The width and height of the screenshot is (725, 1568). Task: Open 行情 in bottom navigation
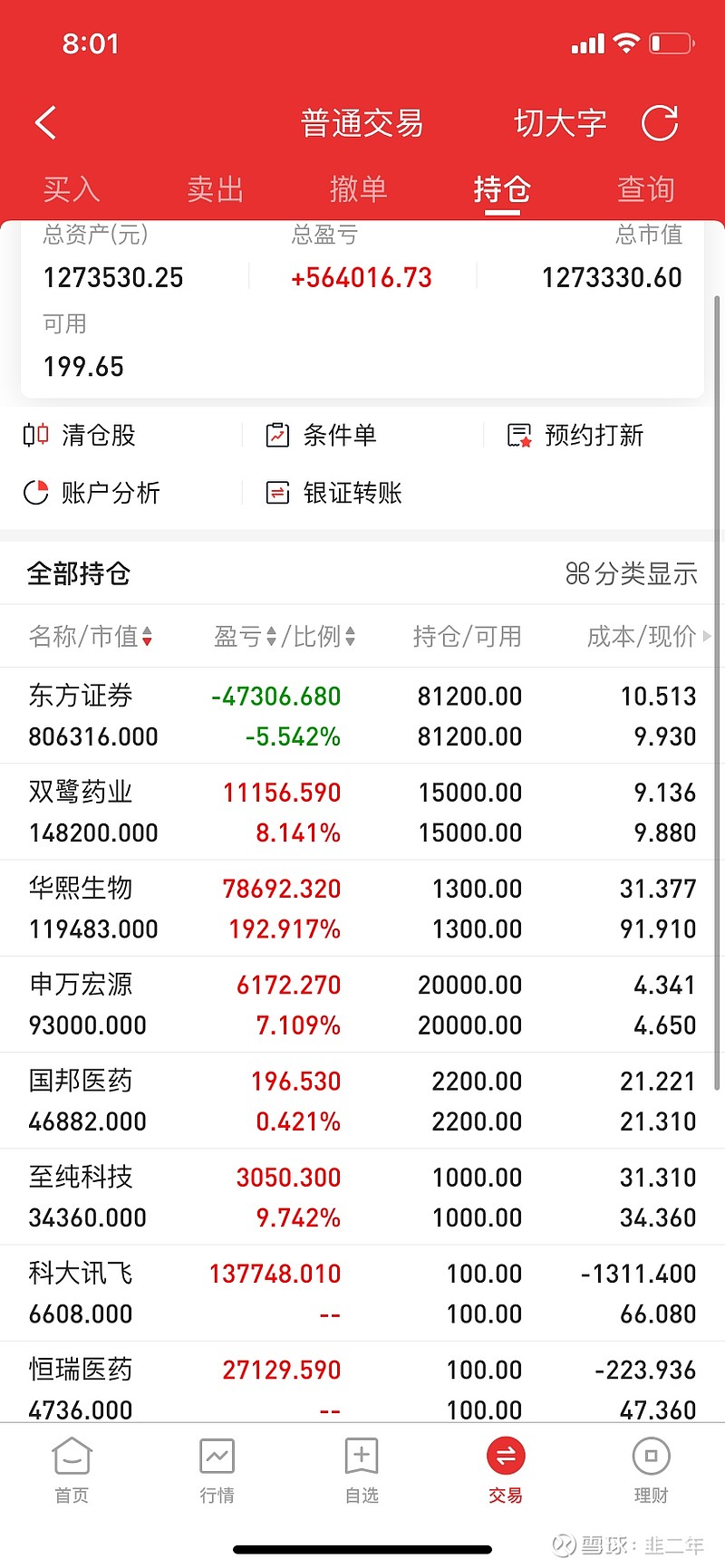click(x=217, y=1470)
